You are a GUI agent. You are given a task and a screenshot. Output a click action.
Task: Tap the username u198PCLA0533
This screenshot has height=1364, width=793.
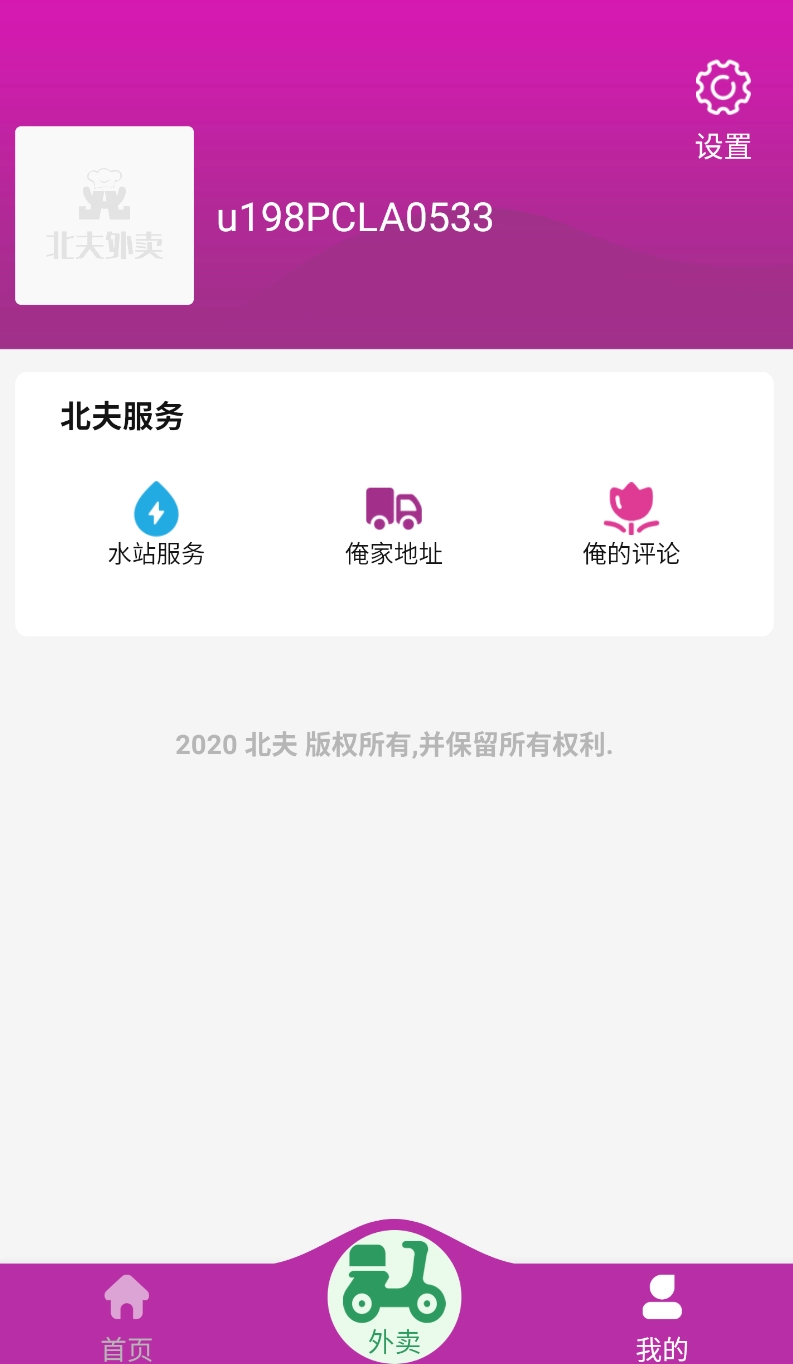point(354,218)
